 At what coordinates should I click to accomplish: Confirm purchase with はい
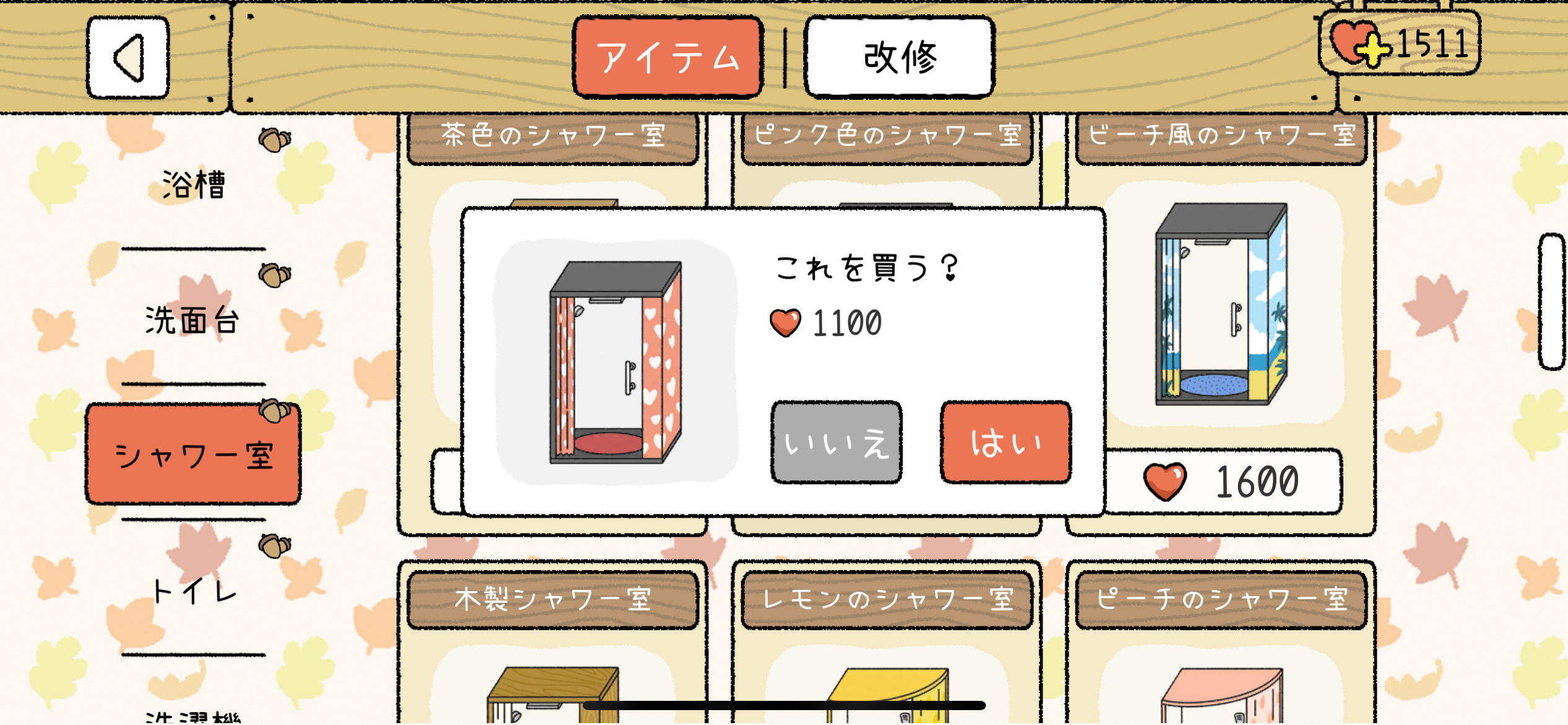pyautogui.click(x=1005, y=442)
